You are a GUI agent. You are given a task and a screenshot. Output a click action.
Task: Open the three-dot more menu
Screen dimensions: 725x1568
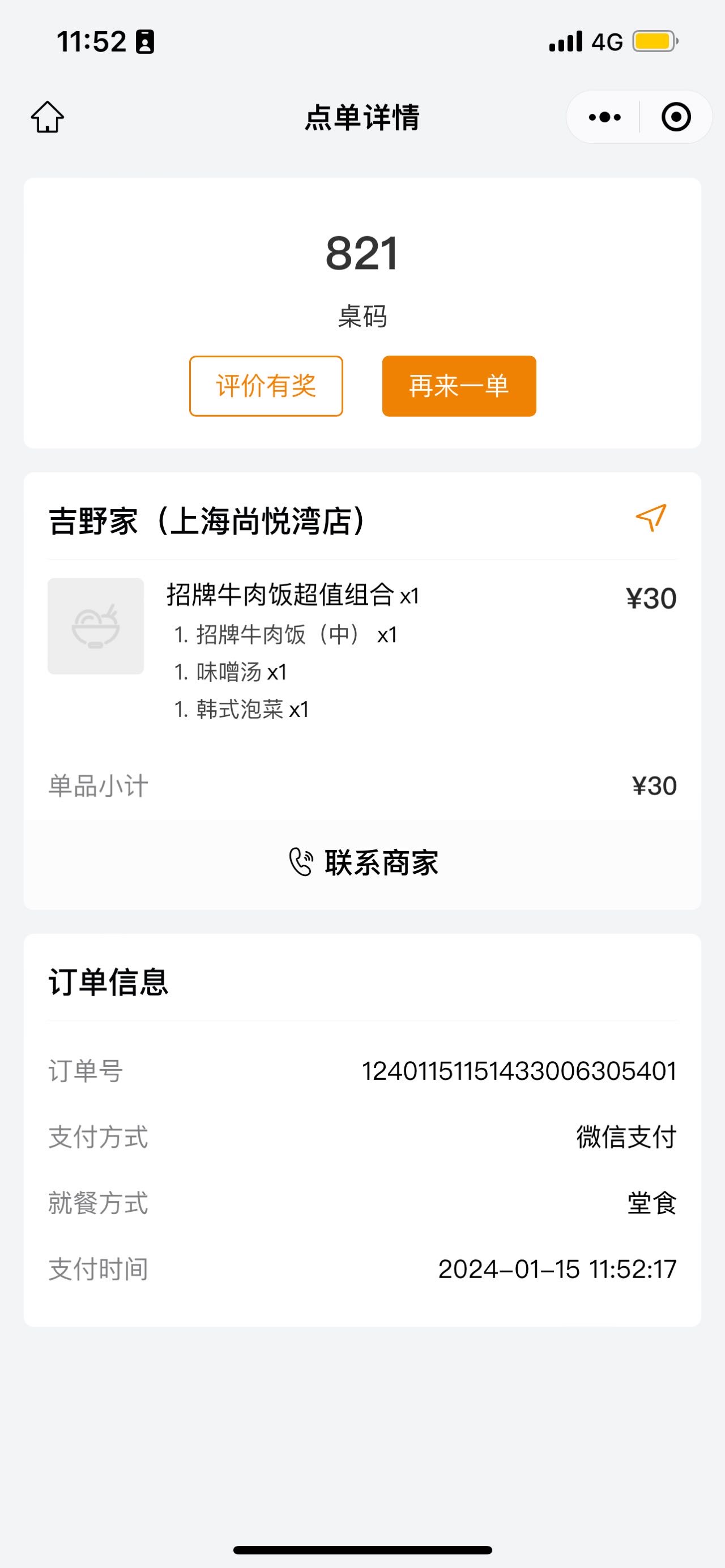[x=604, y=117]
